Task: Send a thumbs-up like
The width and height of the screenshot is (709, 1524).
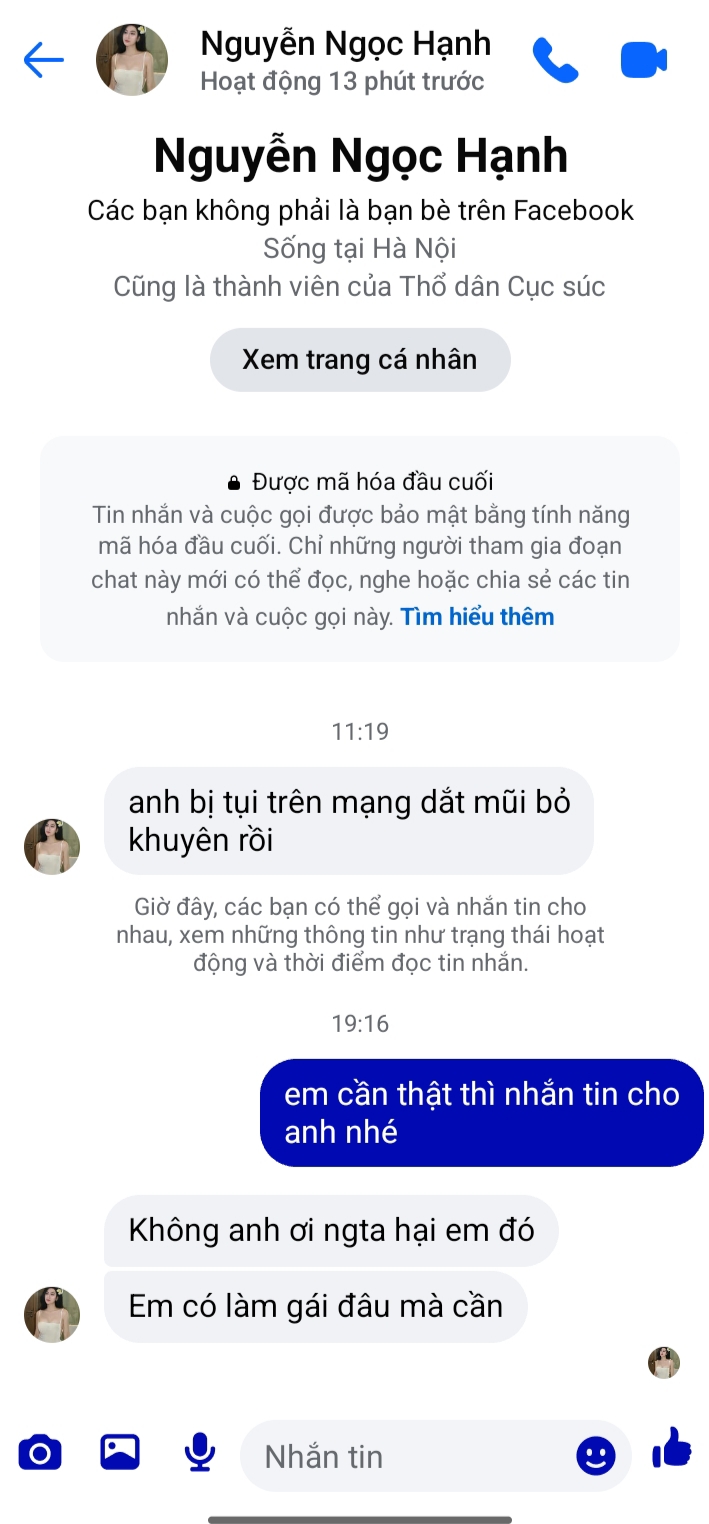Action: 672,1448
